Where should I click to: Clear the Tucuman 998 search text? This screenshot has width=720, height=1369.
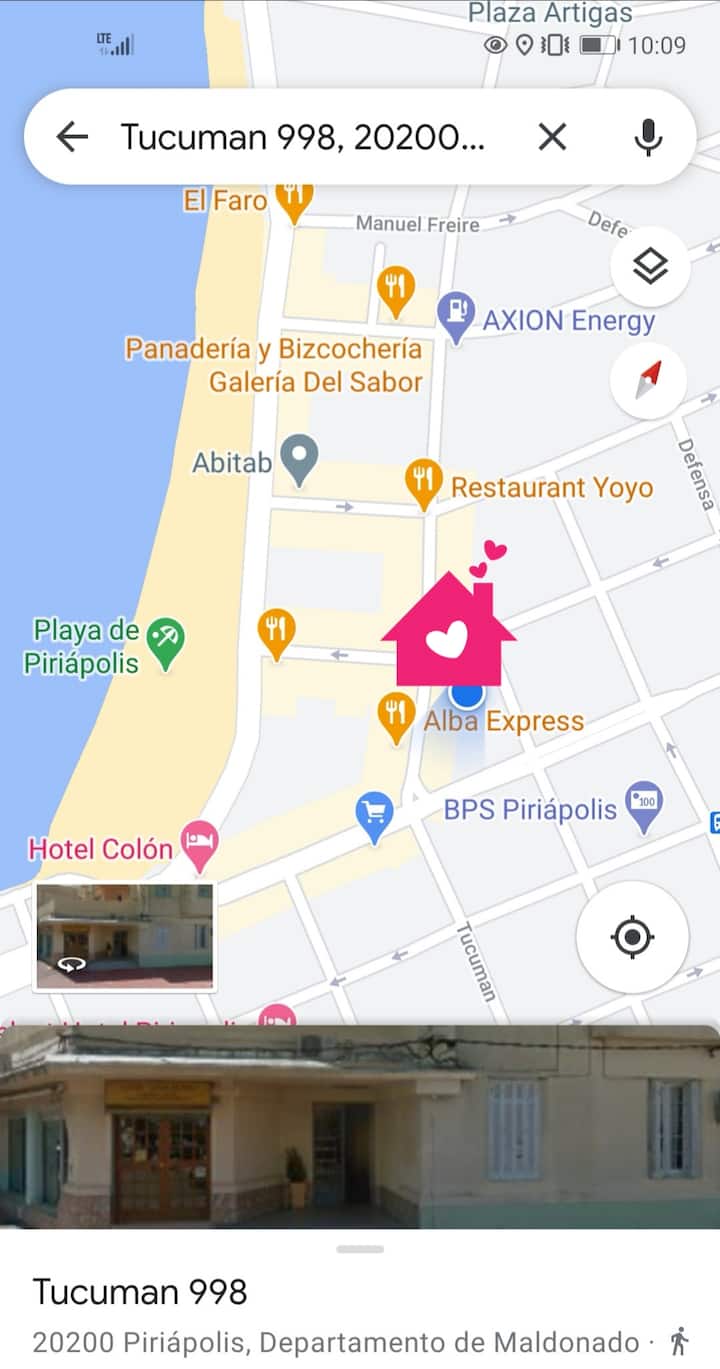tap(552, 137)
